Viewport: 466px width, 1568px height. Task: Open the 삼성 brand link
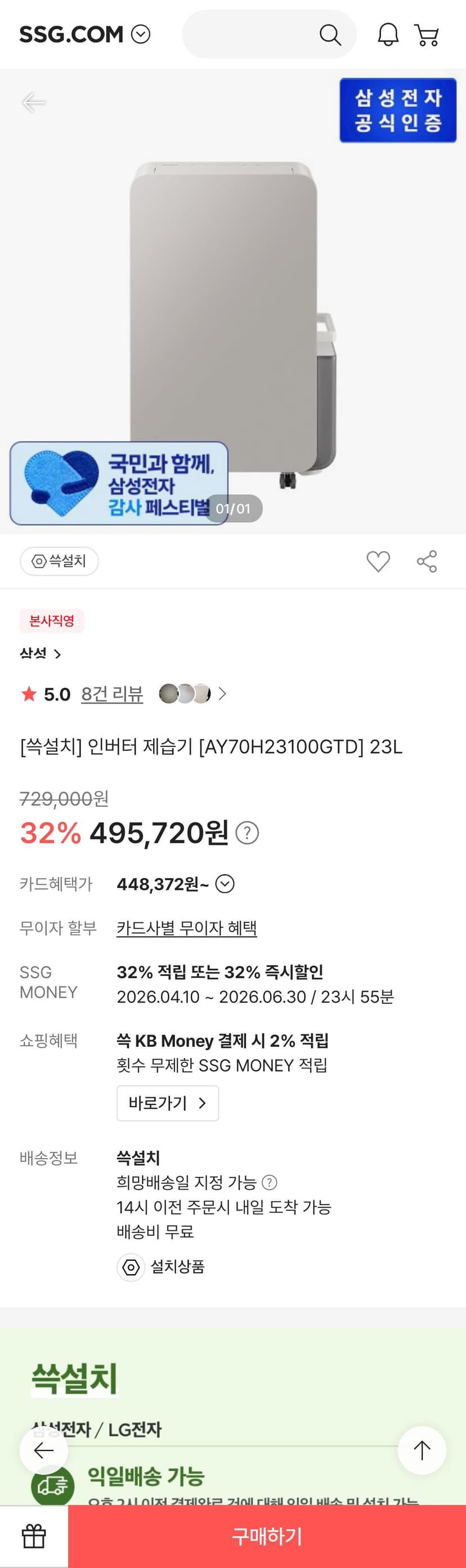[40, 653]
